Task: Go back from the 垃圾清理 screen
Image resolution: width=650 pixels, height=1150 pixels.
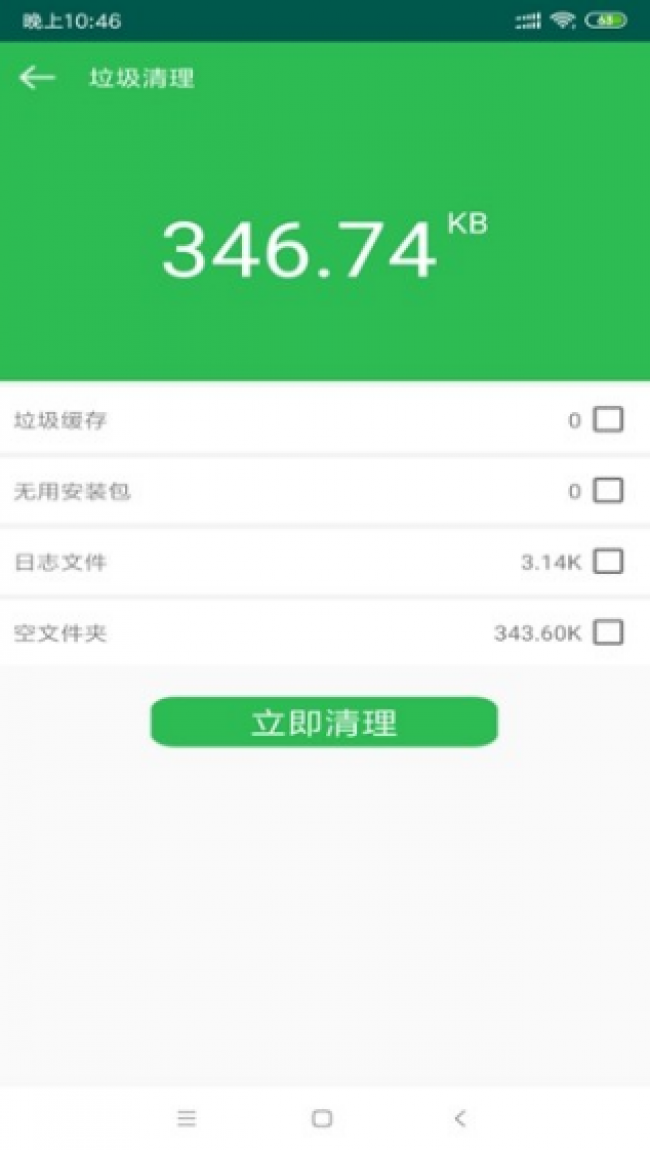Action: (x=37, y=78)
